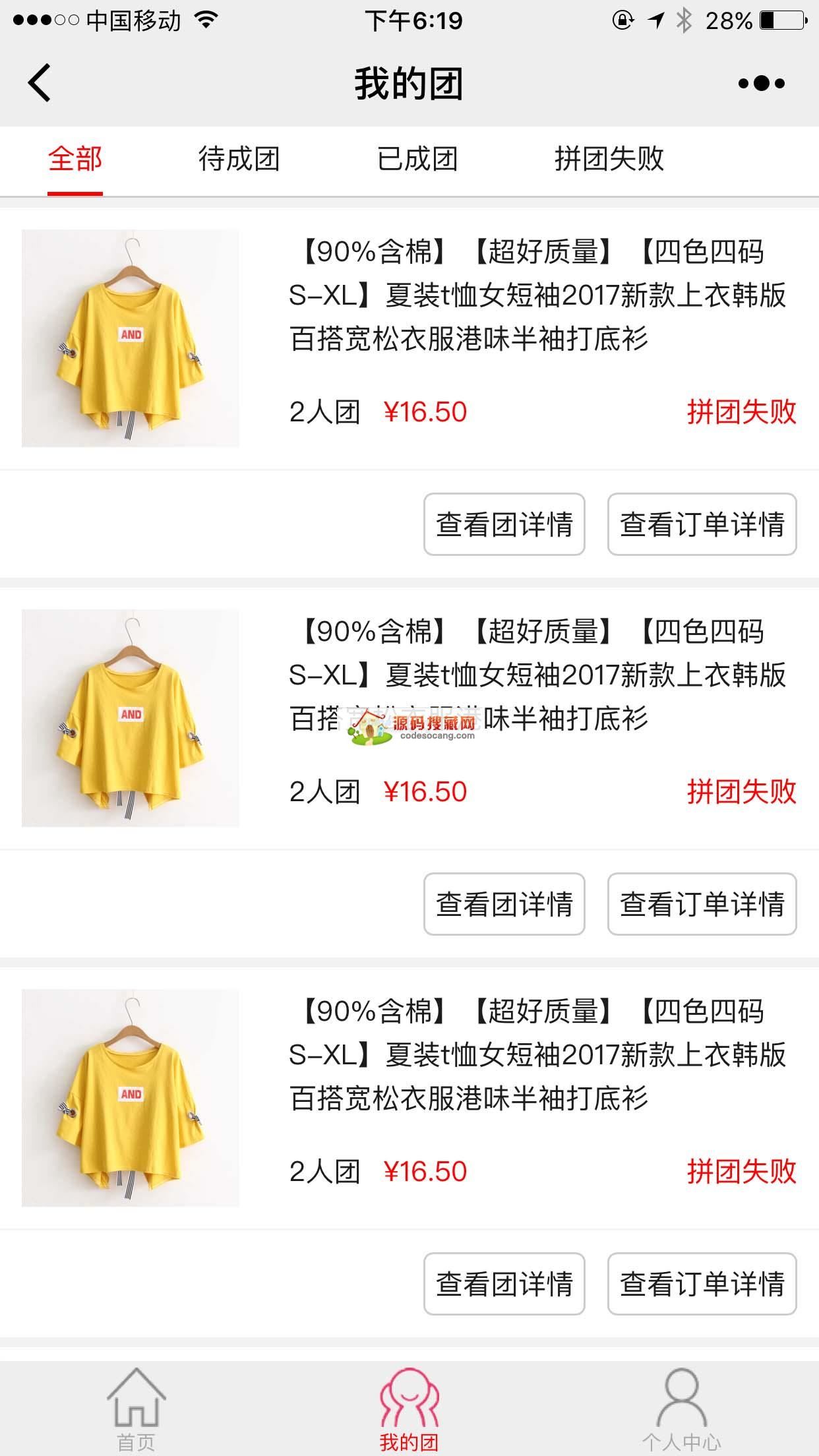This screenshot has width=819, height=1456.
Task: Open the 个人中心 tab
Action: (x=681, y=1408)
